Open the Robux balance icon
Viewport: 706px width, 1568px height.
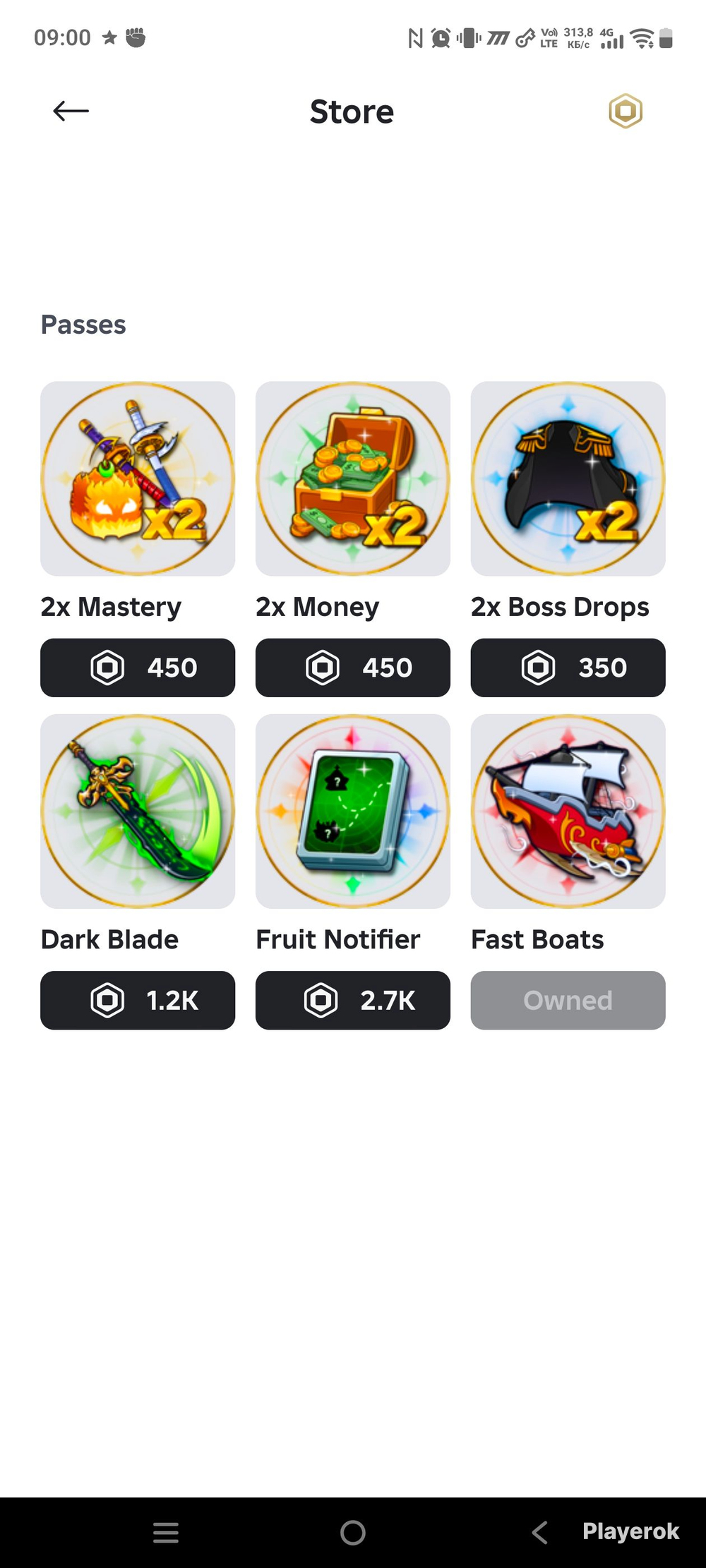[x=626, y=111]
